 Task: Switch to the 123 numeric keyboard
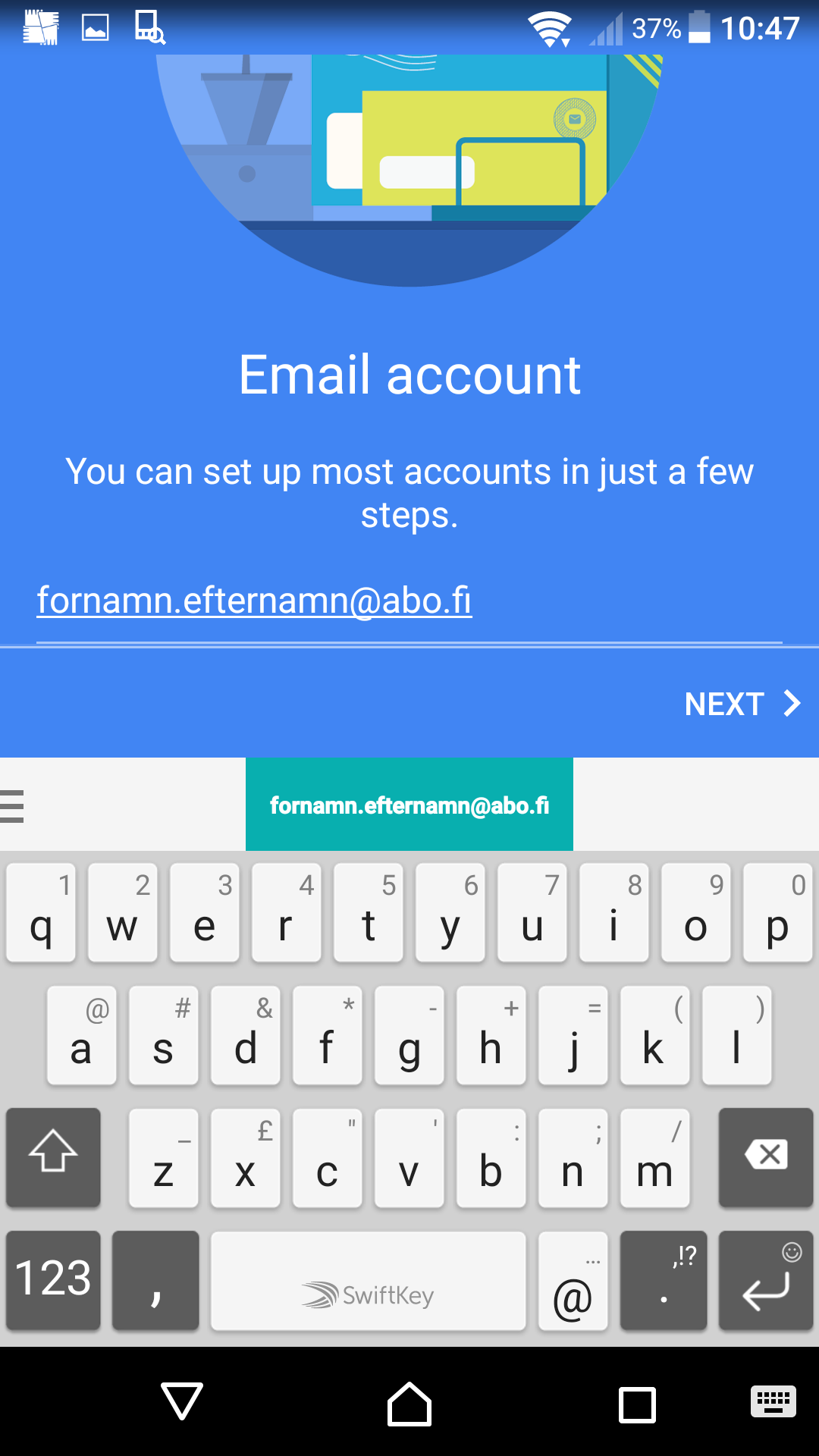pos(53,1279)
